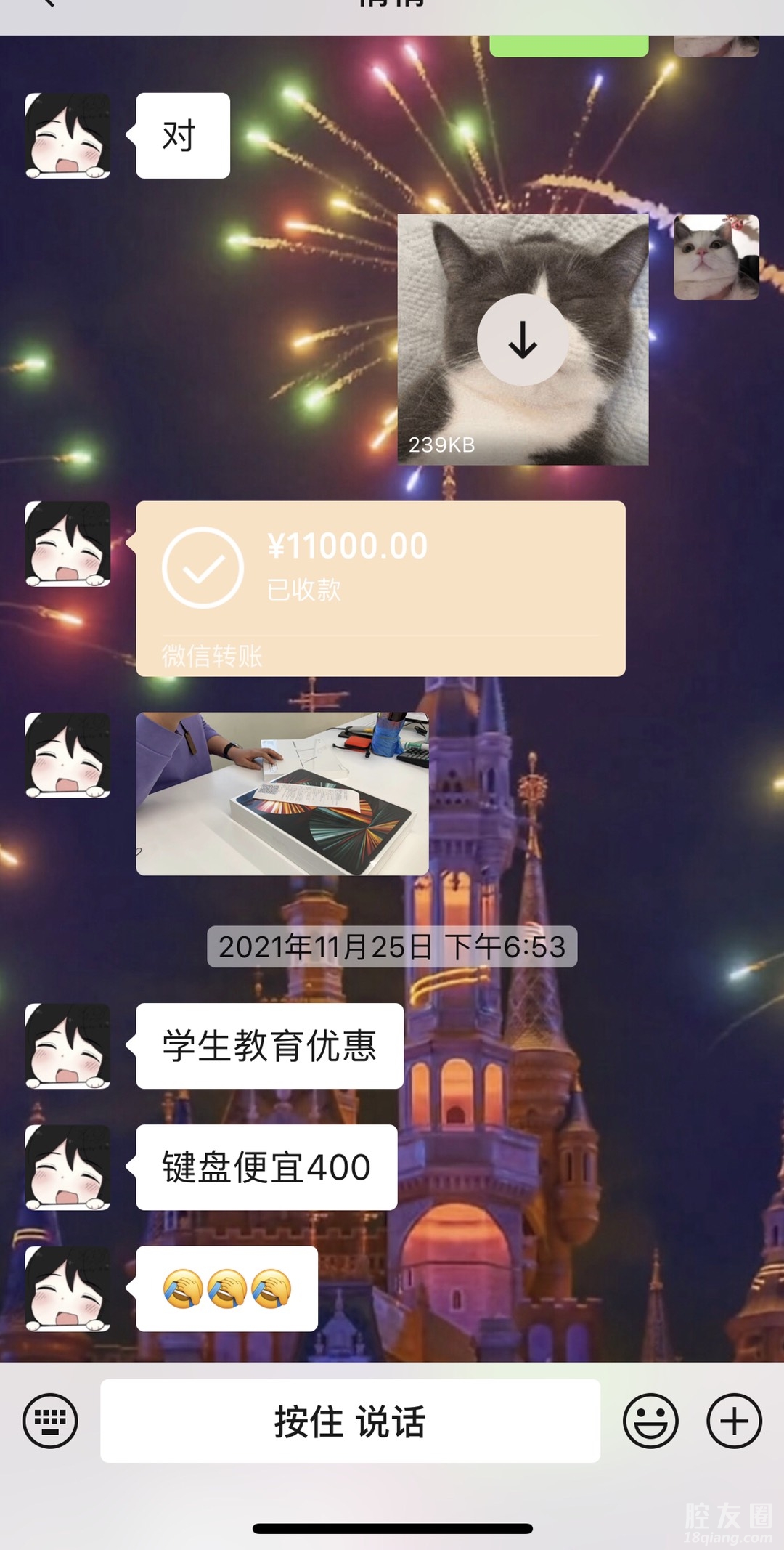Open the emoji sticker panel
784x1550 pixels.
tap(650, 1421)
